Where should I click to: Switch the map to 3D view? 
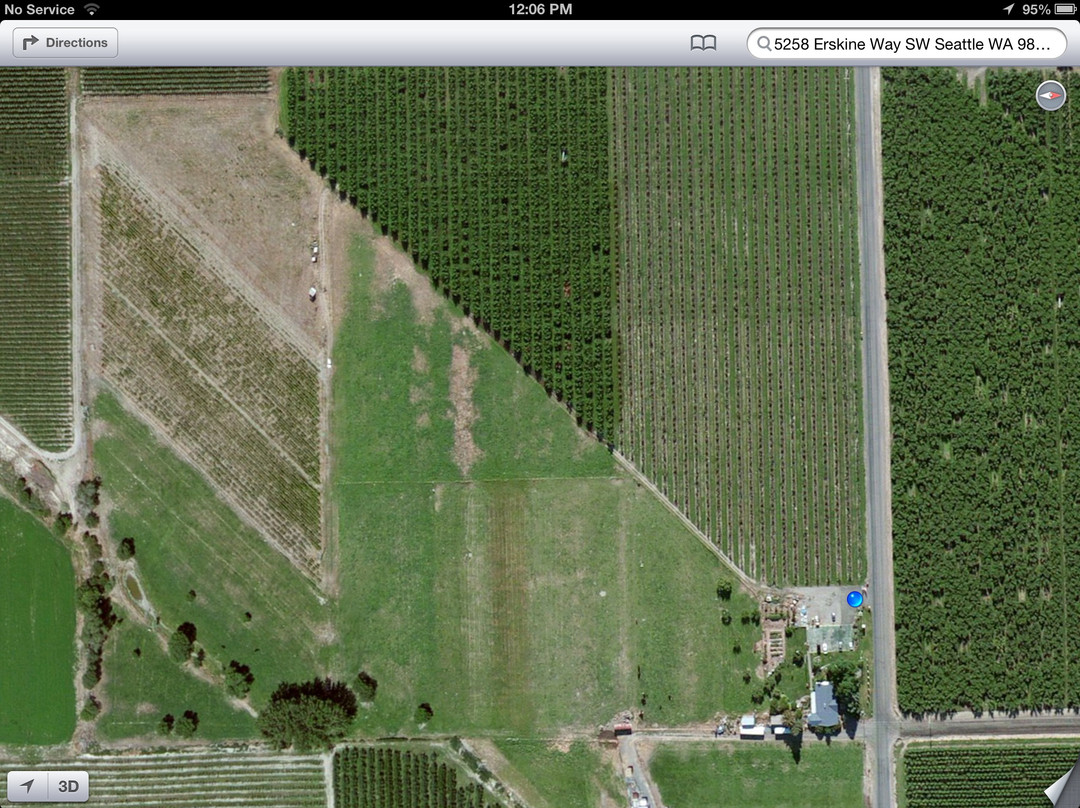68,786
